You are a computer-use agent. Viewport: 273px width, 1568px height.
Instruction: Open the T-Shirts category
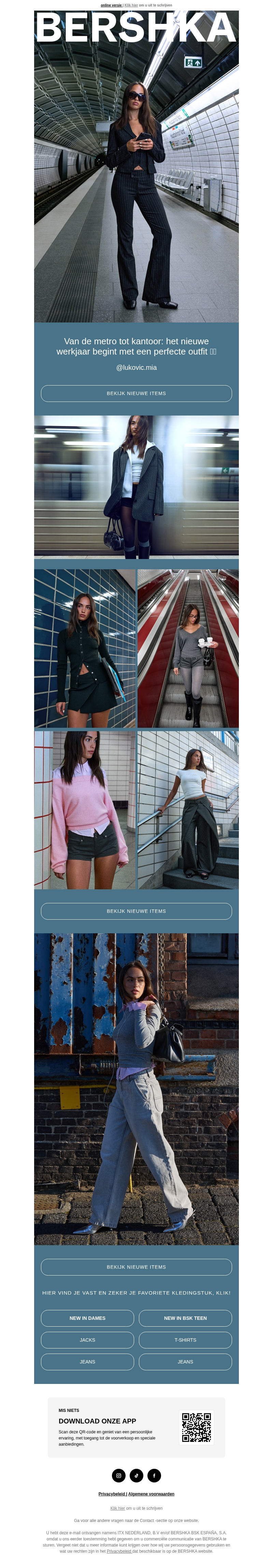[185, 1340]
